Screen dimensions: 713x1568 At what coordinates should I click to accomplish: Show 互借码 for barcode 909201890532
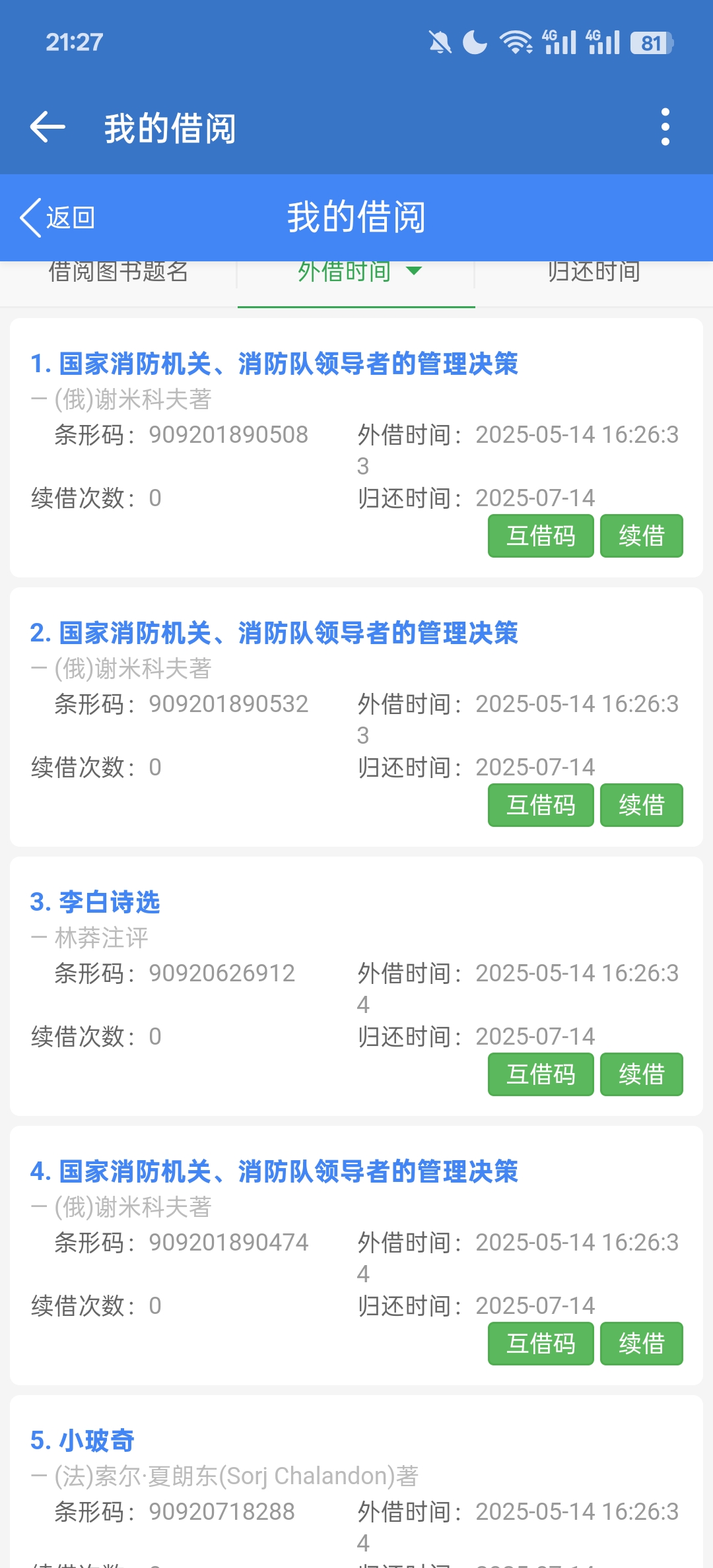point(541,805)
